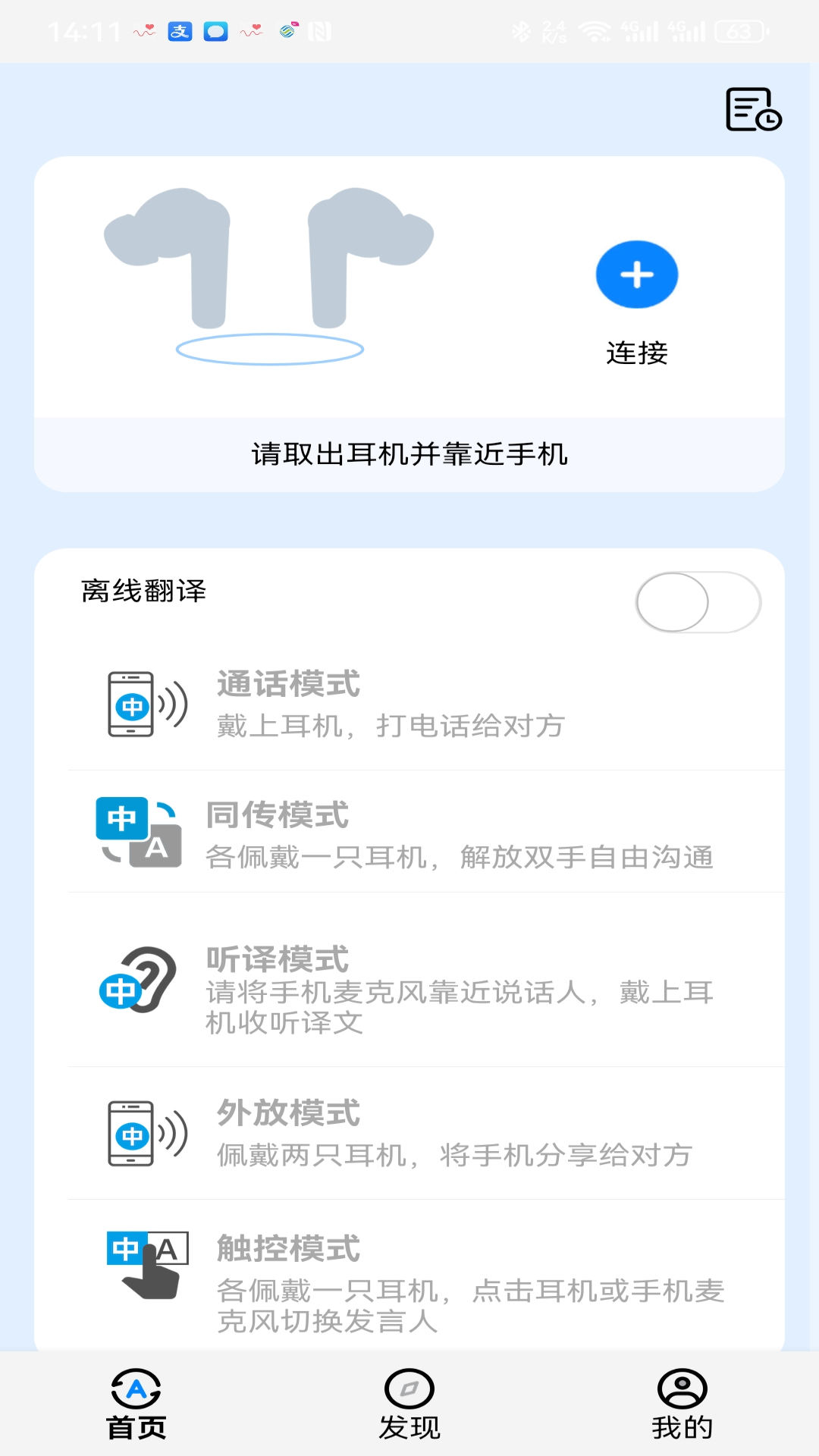Open 通话模式 by its text label
Screen dimensions: 819x1456
tap(288, 684)
